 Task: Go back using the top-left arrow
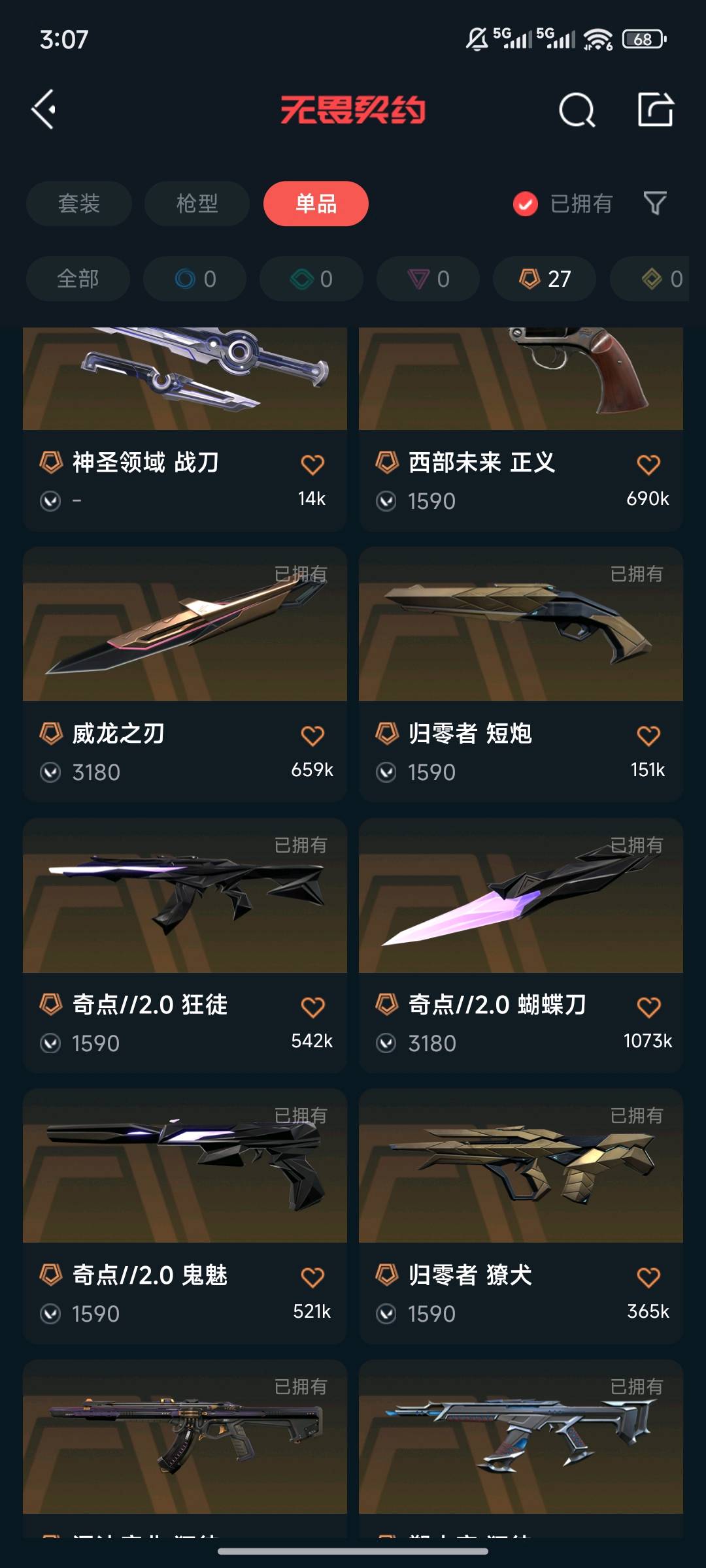(x=44, y=109)
